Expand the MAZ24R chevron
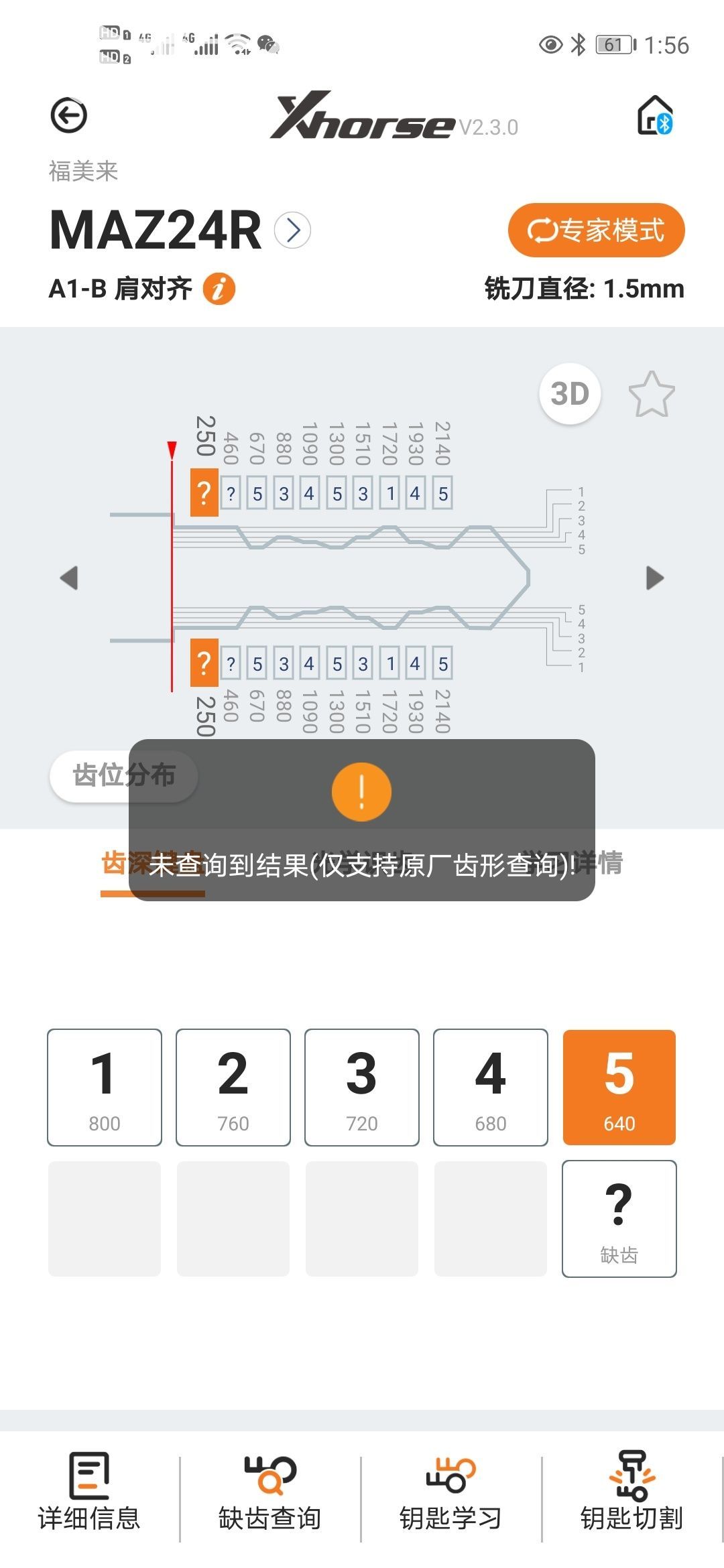This screenshot has height=1568, width=724. (292, 231)
